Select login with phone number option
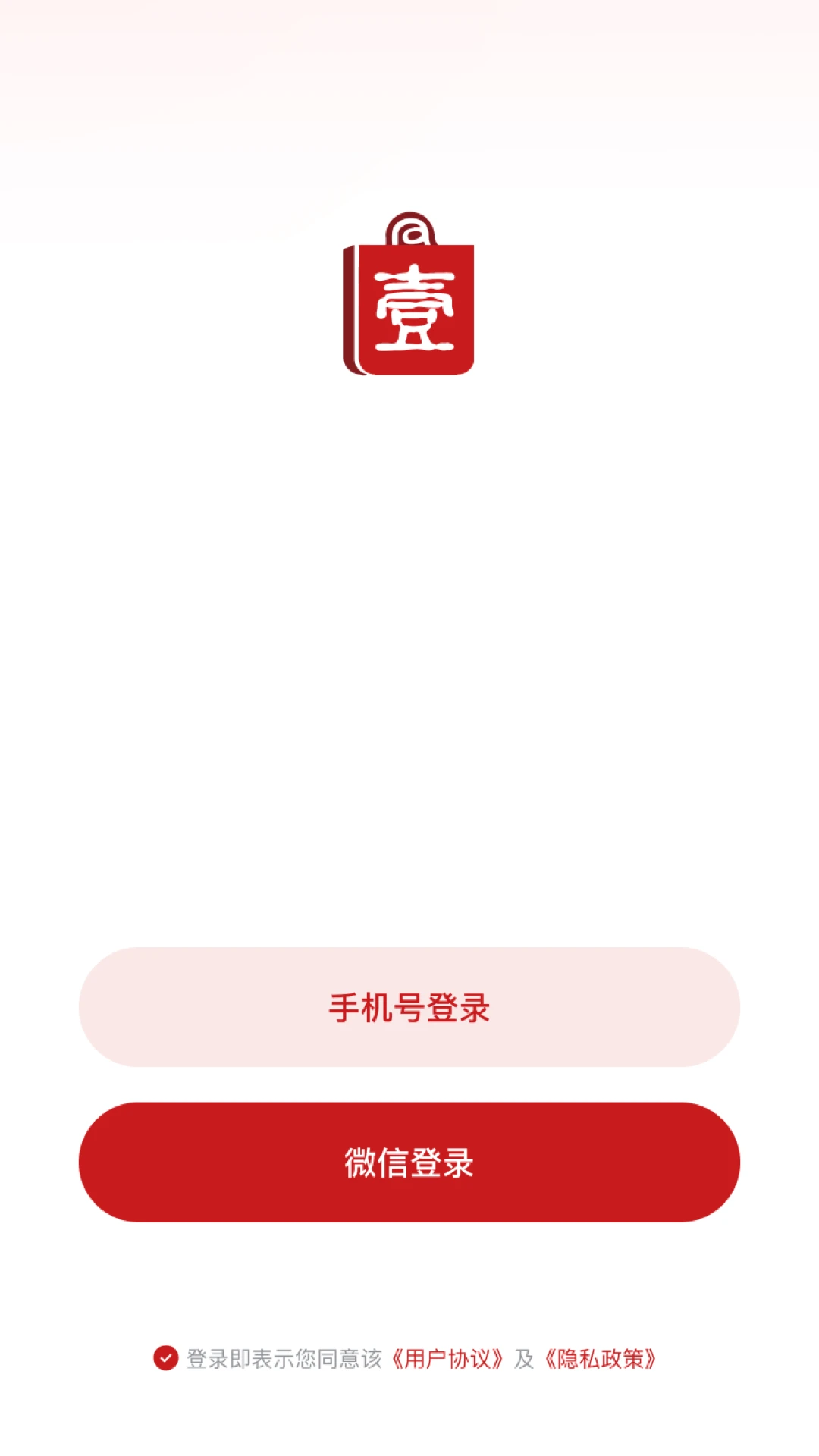This screenshot has width=819, height=1456. point(409,1009)
